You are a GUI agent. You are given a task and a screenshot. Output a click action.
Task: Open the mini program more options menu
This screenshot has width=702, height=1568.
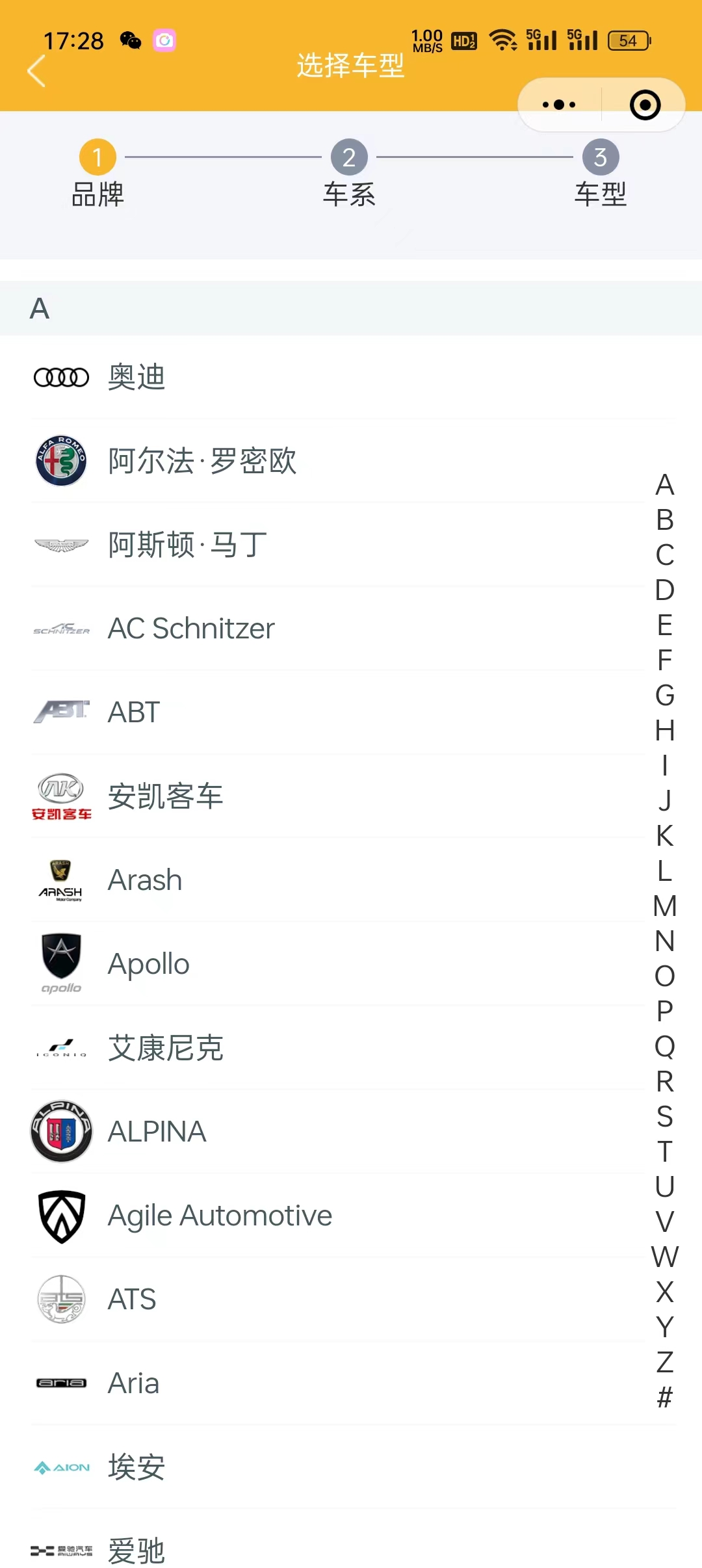pyautogui.click(x=559, y=105)
